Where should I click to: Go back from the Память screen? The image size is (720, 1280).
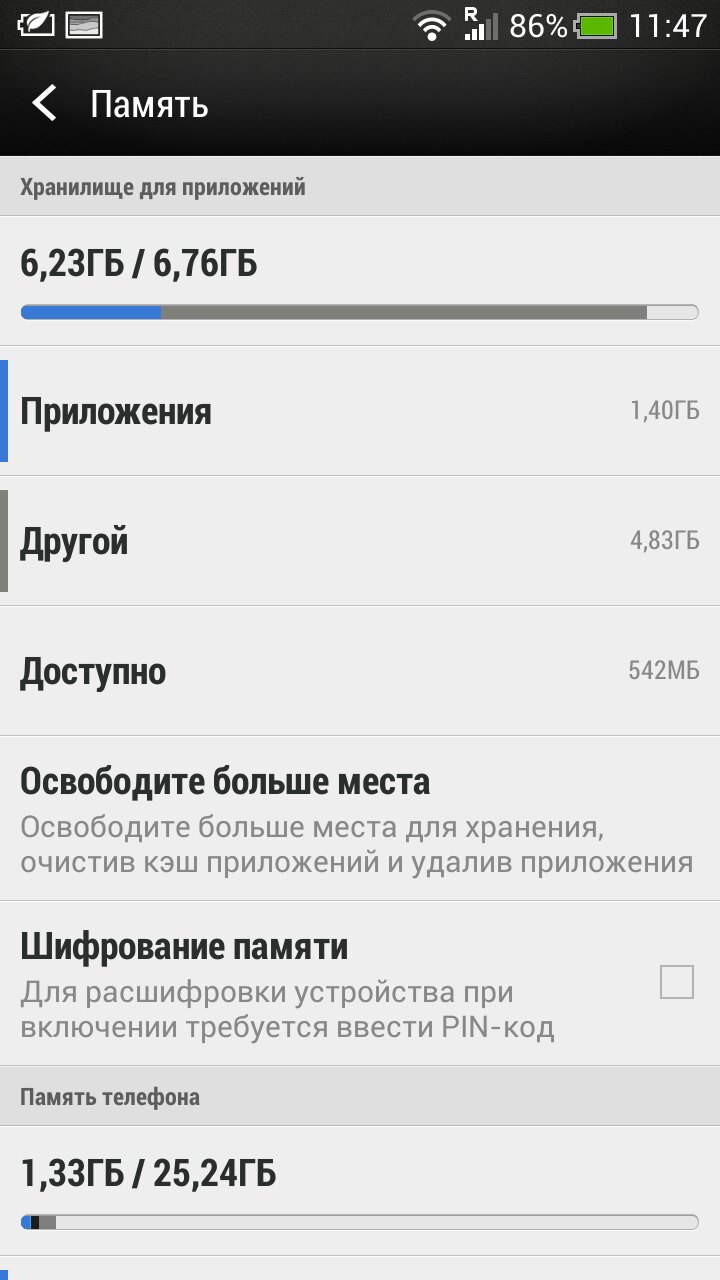pyautogui.click(x=44, y=103)
